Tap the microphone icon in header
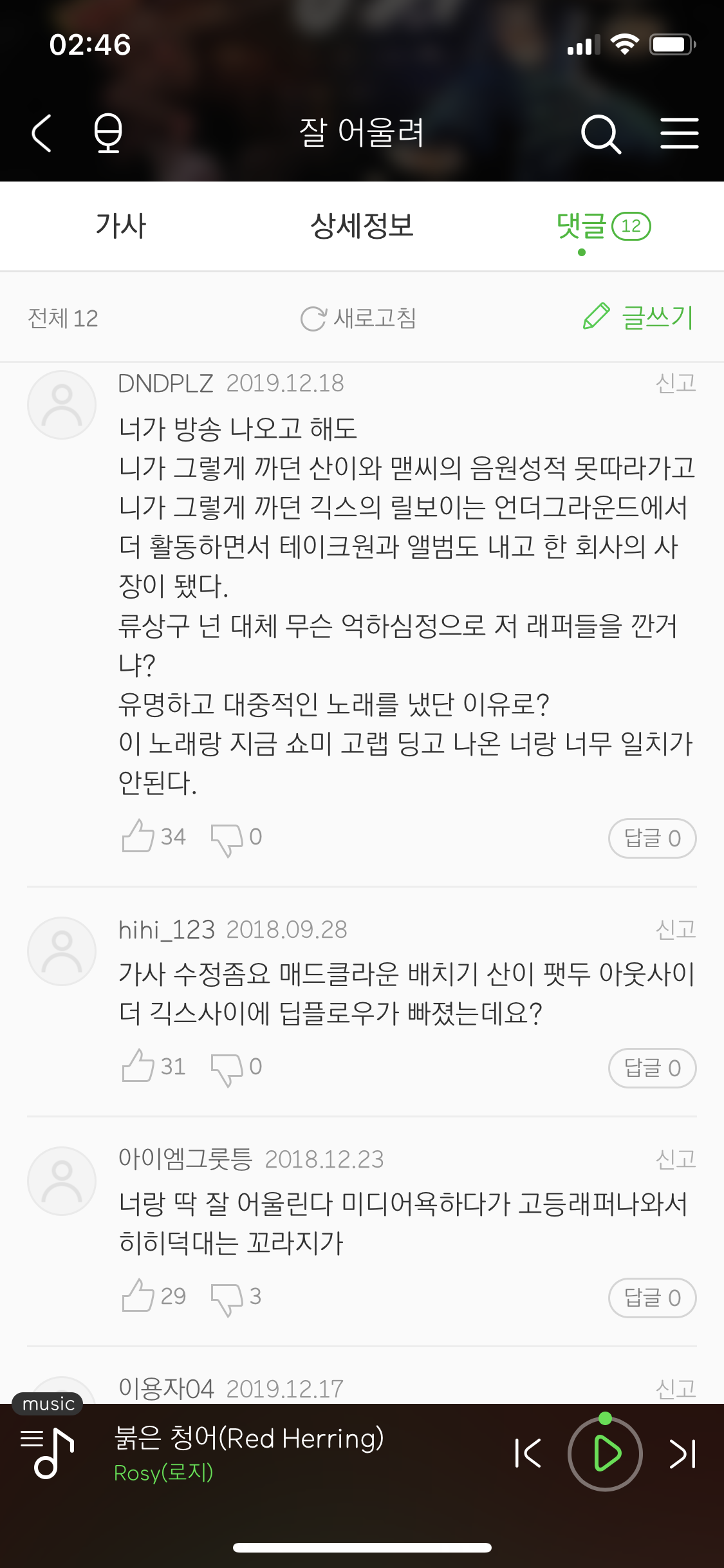This screenshot has width=724, height=1568. pos(107,133)
